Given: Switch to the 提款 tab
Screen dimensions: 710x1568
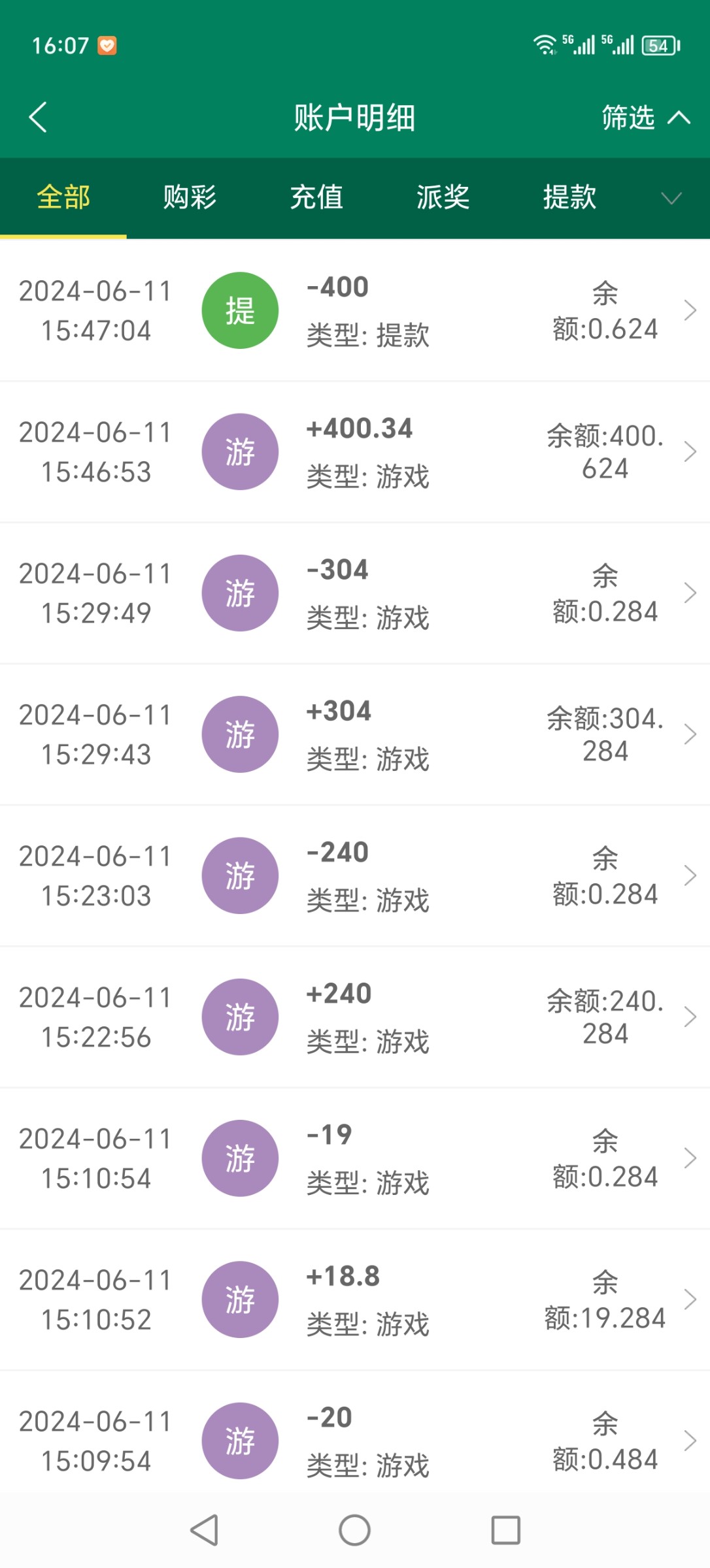Looking at the screenshot, I should click(569, 197).
